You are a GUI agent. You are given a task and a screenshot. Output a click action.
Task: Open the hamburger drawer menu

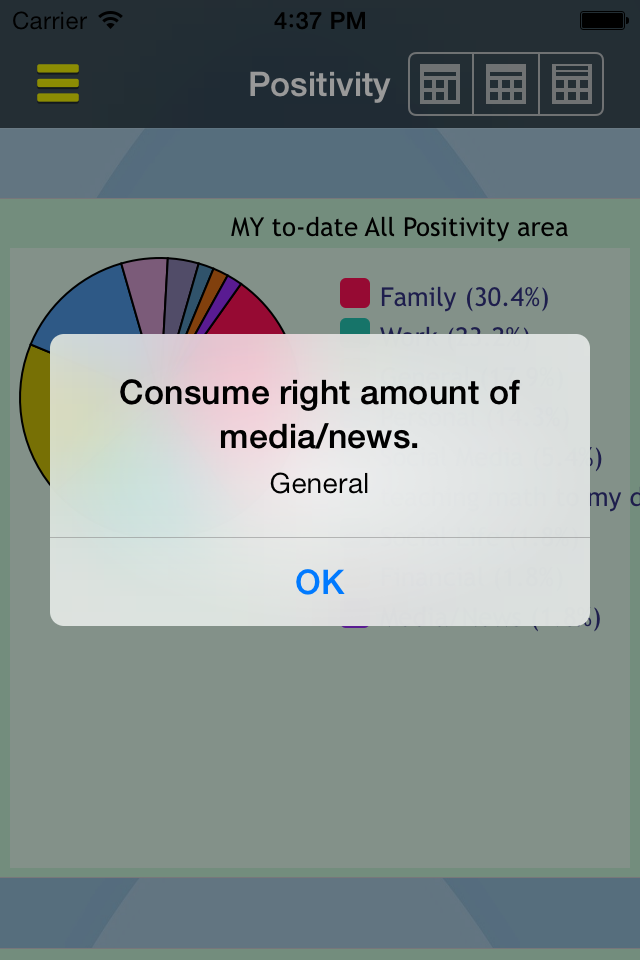[58, 83]
